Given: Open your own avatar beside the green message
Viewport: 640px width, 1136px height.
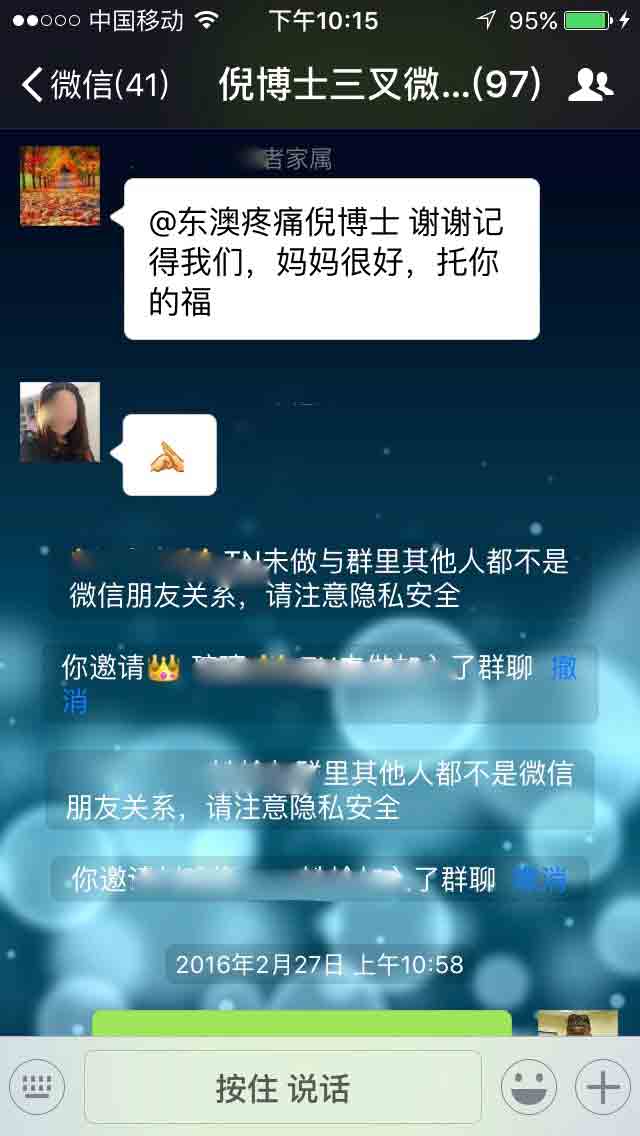Looking at the screenshot, I should tap(578, 1023).
